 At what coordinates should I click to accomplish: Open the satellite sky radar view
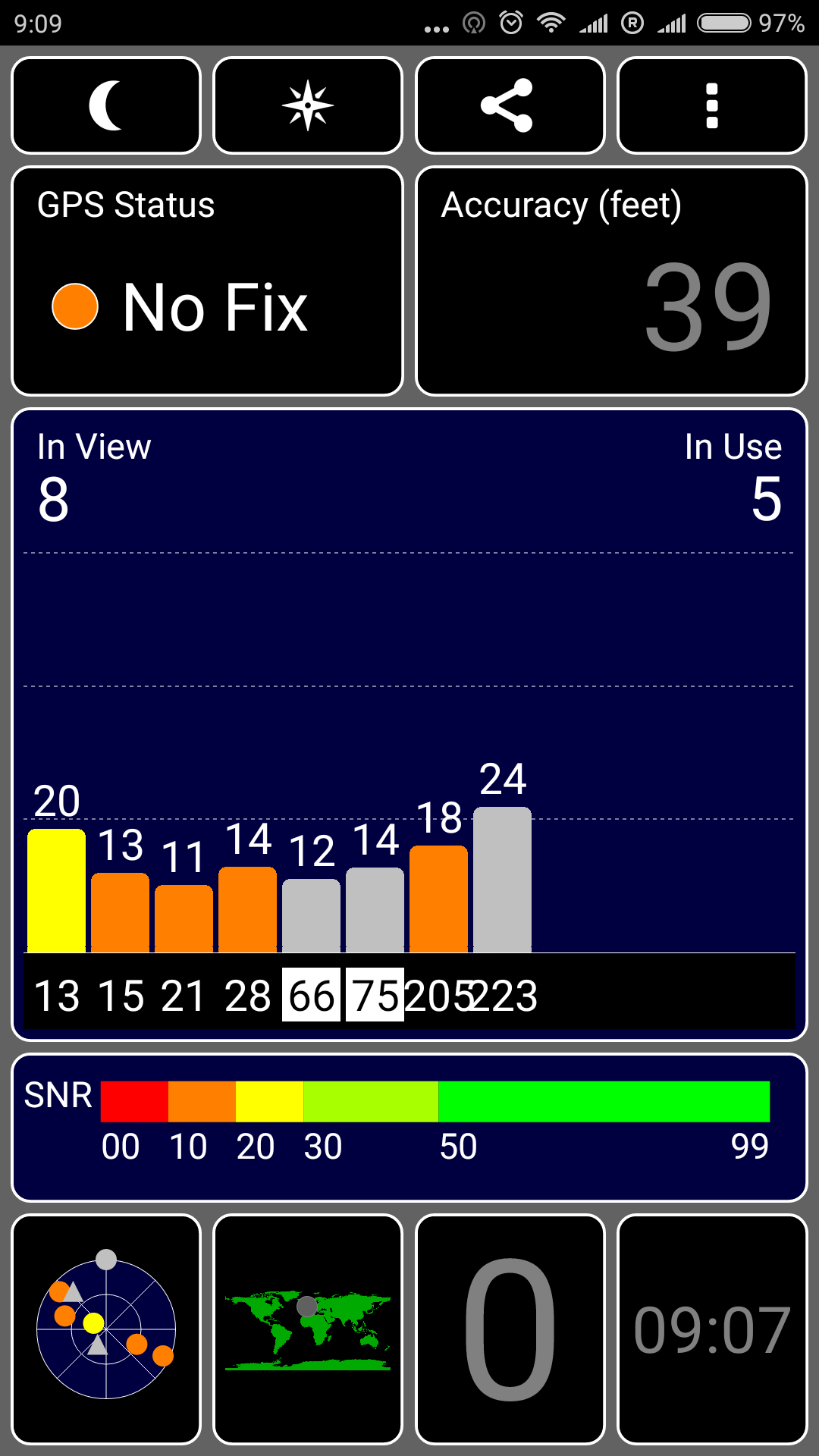[x=106, y=1329]
